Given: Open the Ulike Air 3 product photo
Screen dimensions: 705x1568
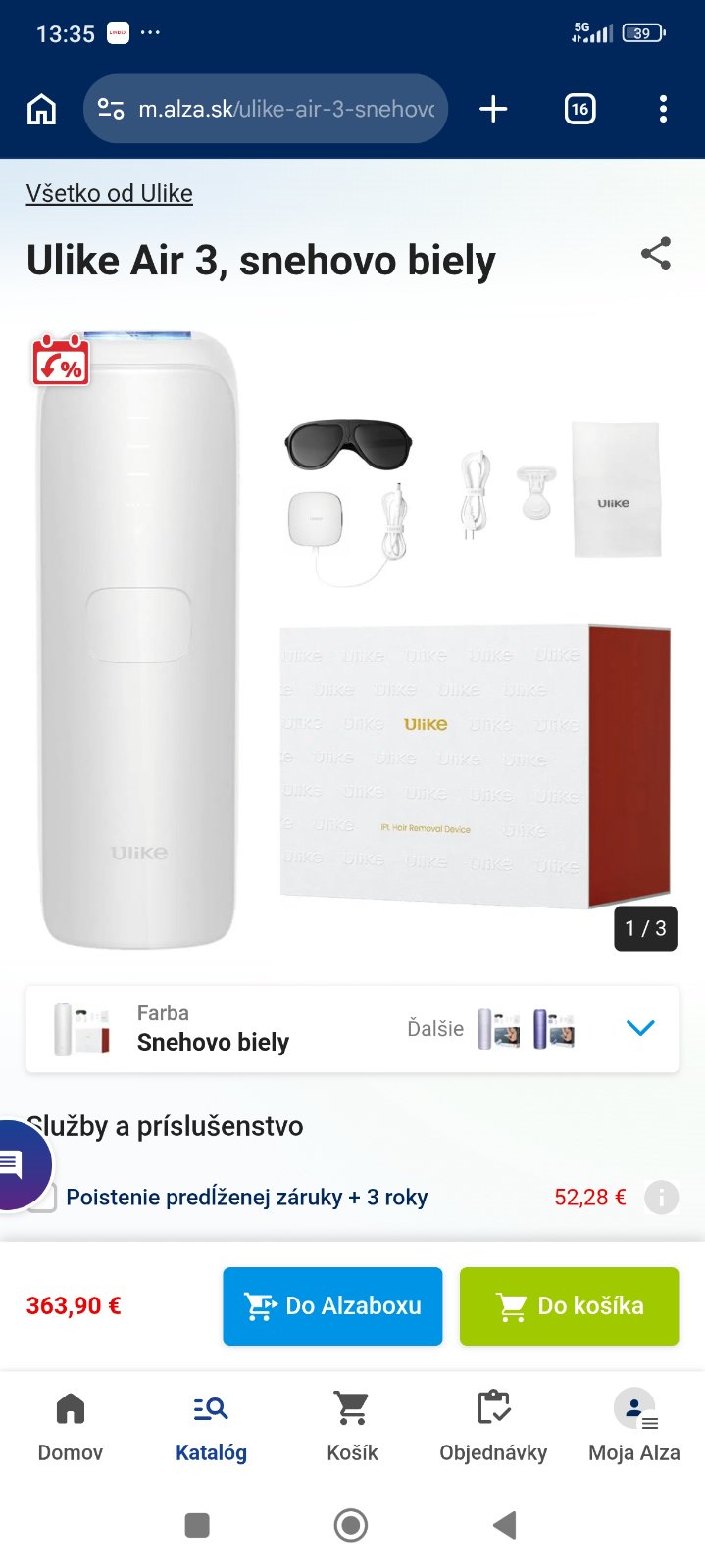Looking at the screenshot, I should point(353,637).
